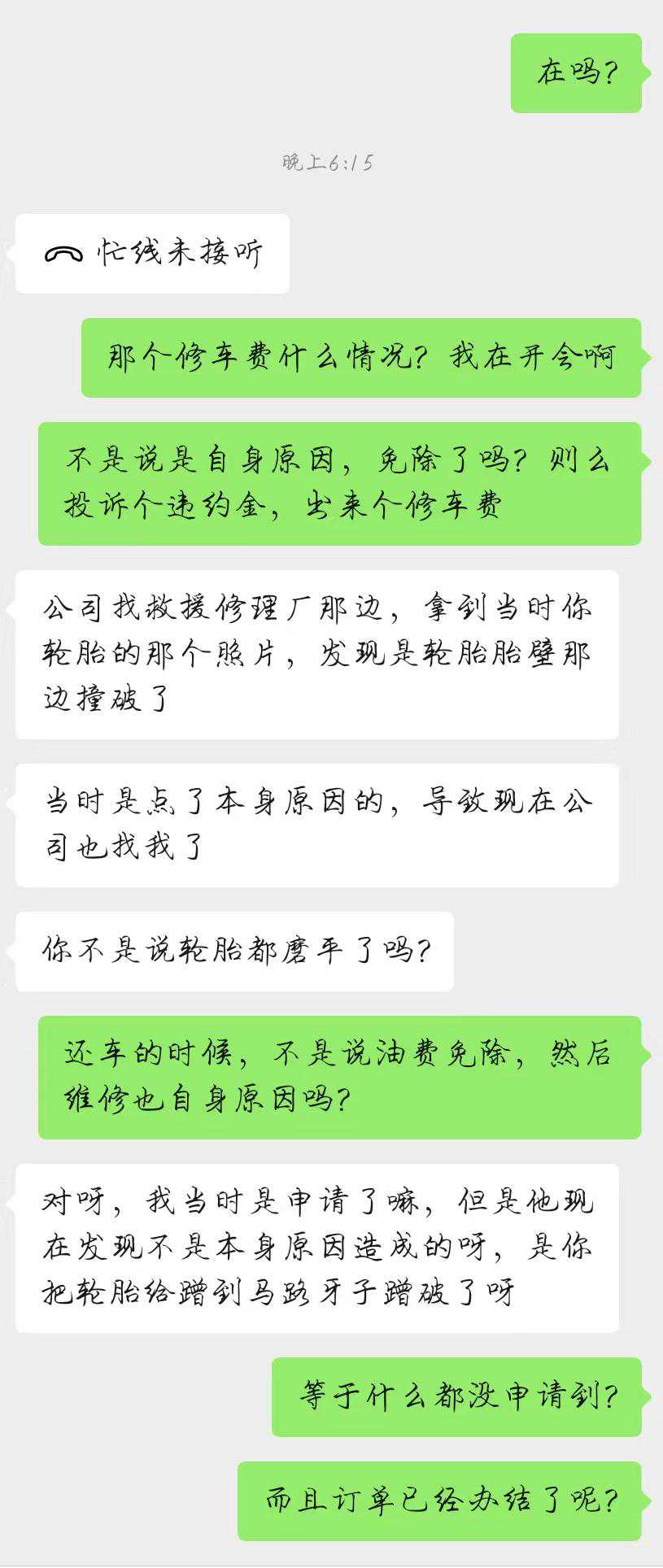This screenshot has width=663, height=1568.
Task: Tap the 忙线未接听 missed call record
Action: tap(153, 254)
